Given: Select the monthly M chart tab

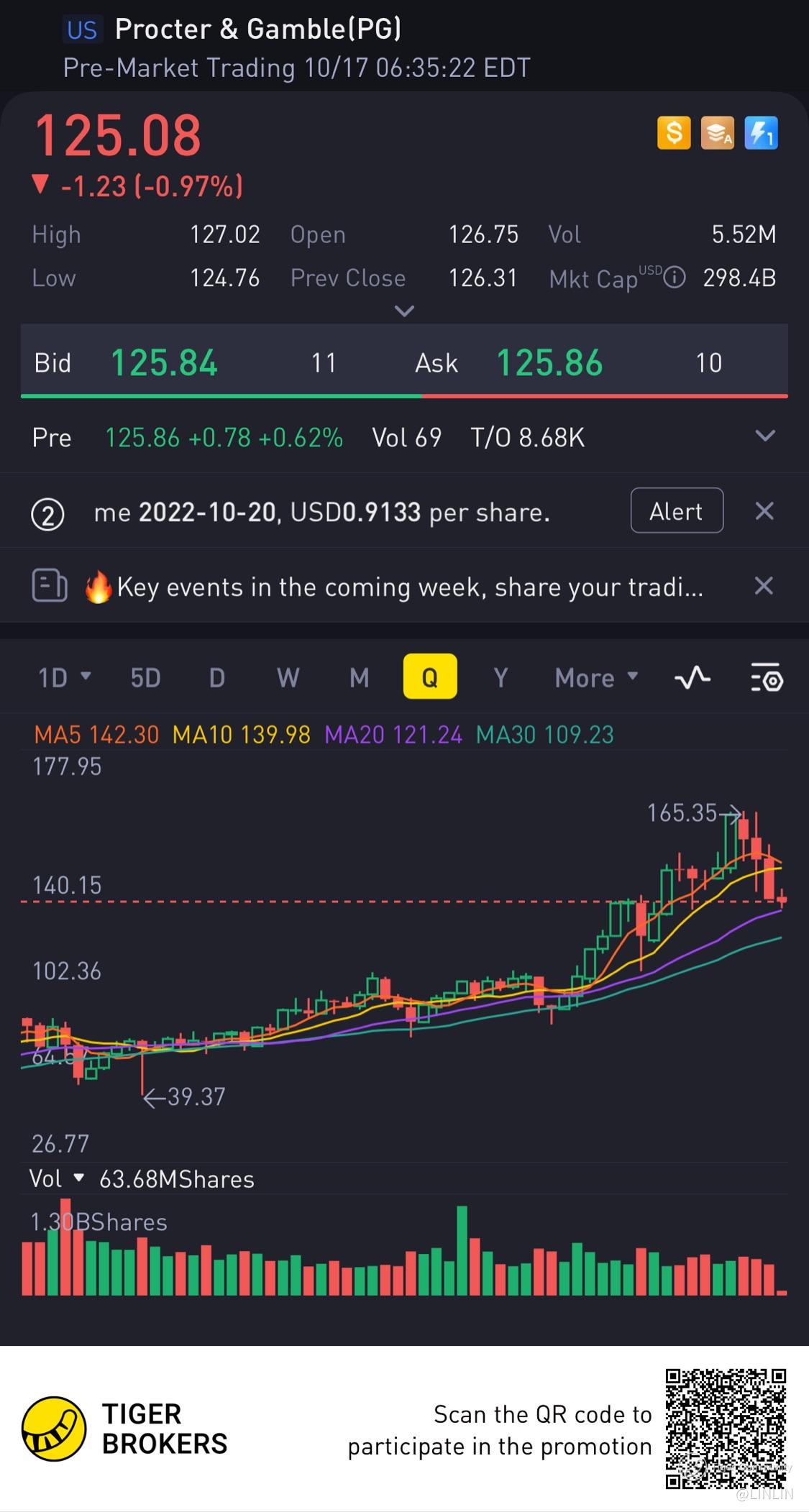Looking at the screenshot, I should click(x=359, y=677).
